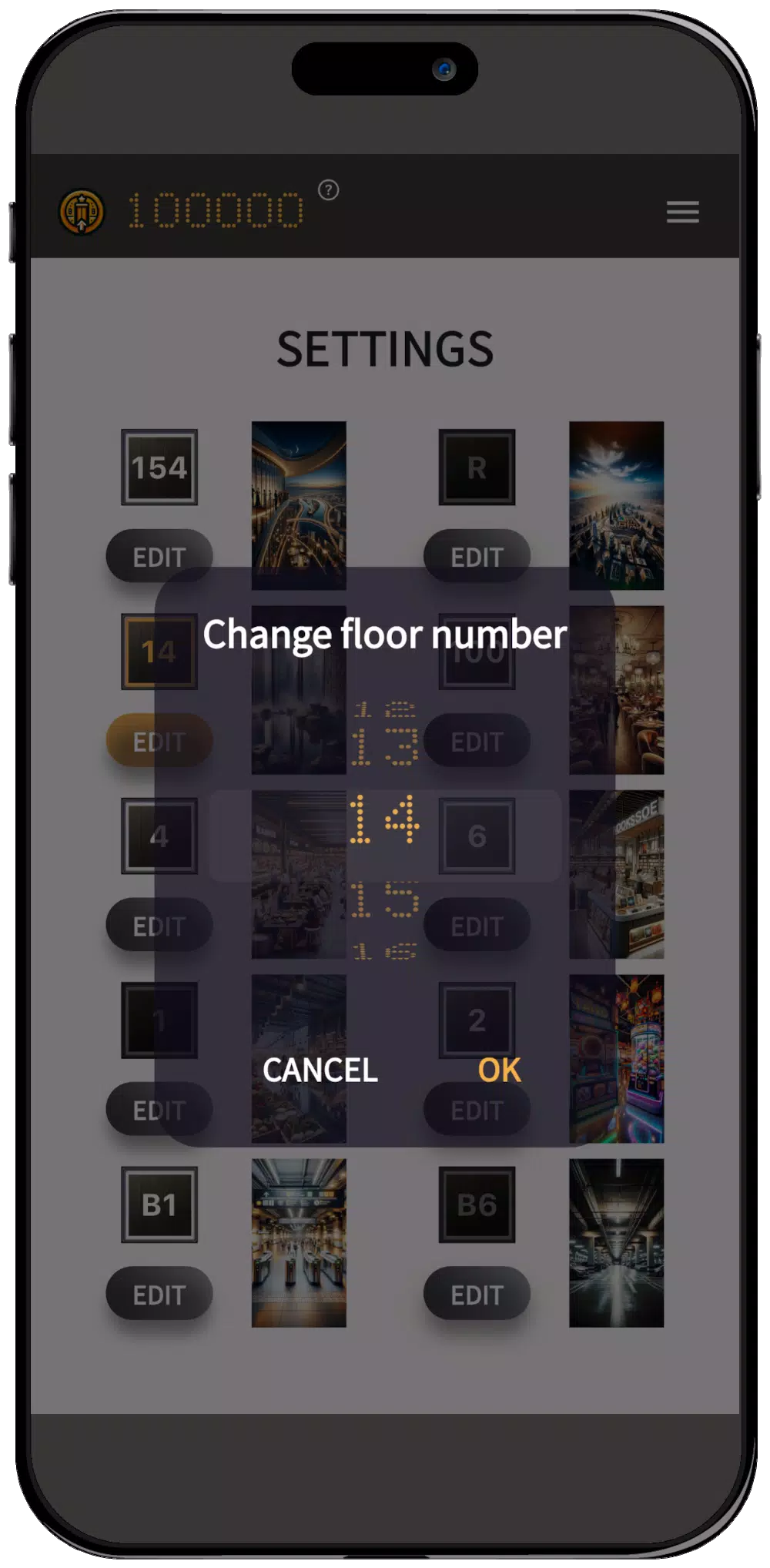Edit floor 154

[159, 556]
